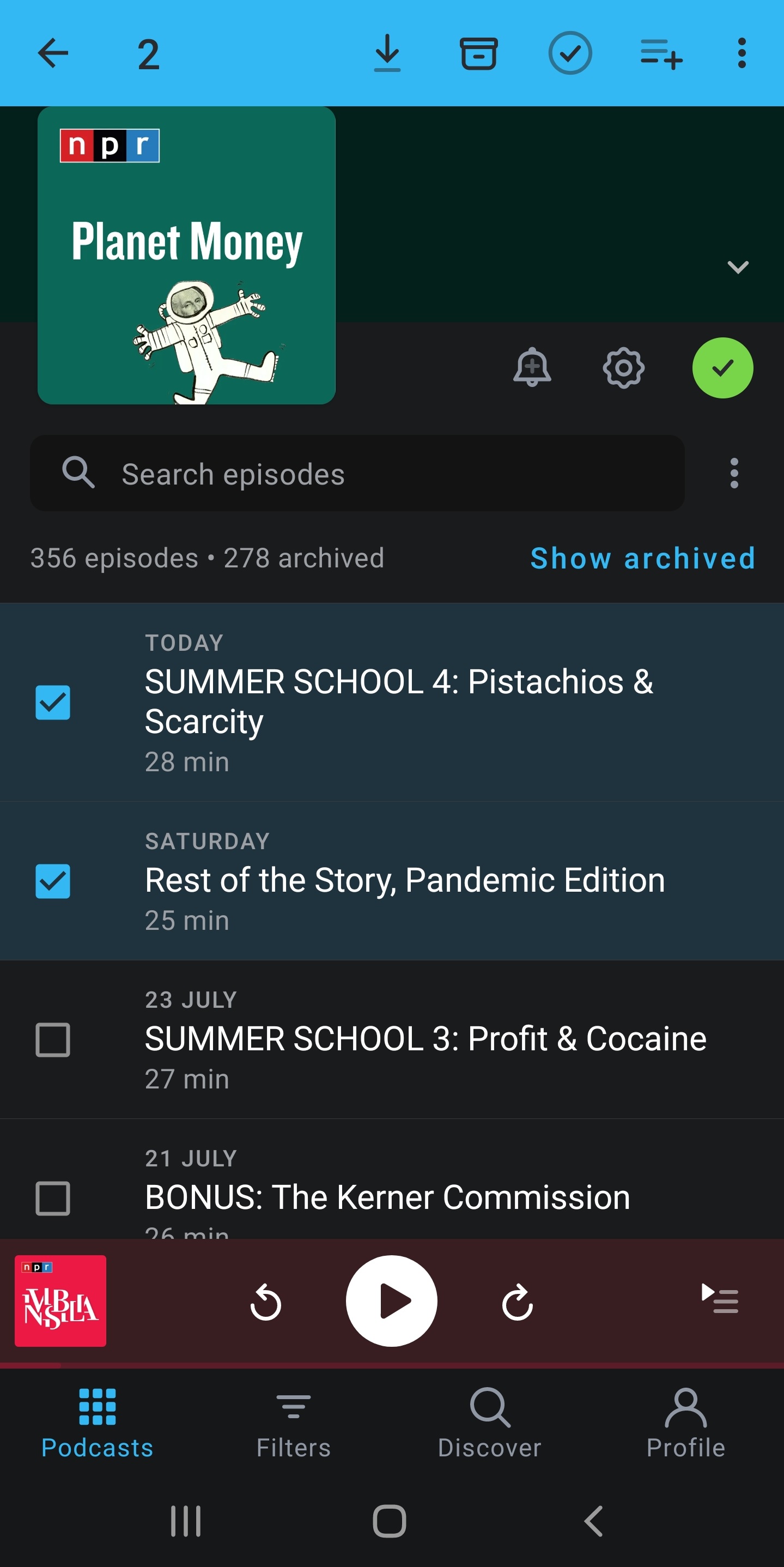This screenshot has height=1567, width=784.
Task: Archive the selected episodes
Action: [478, 53]
